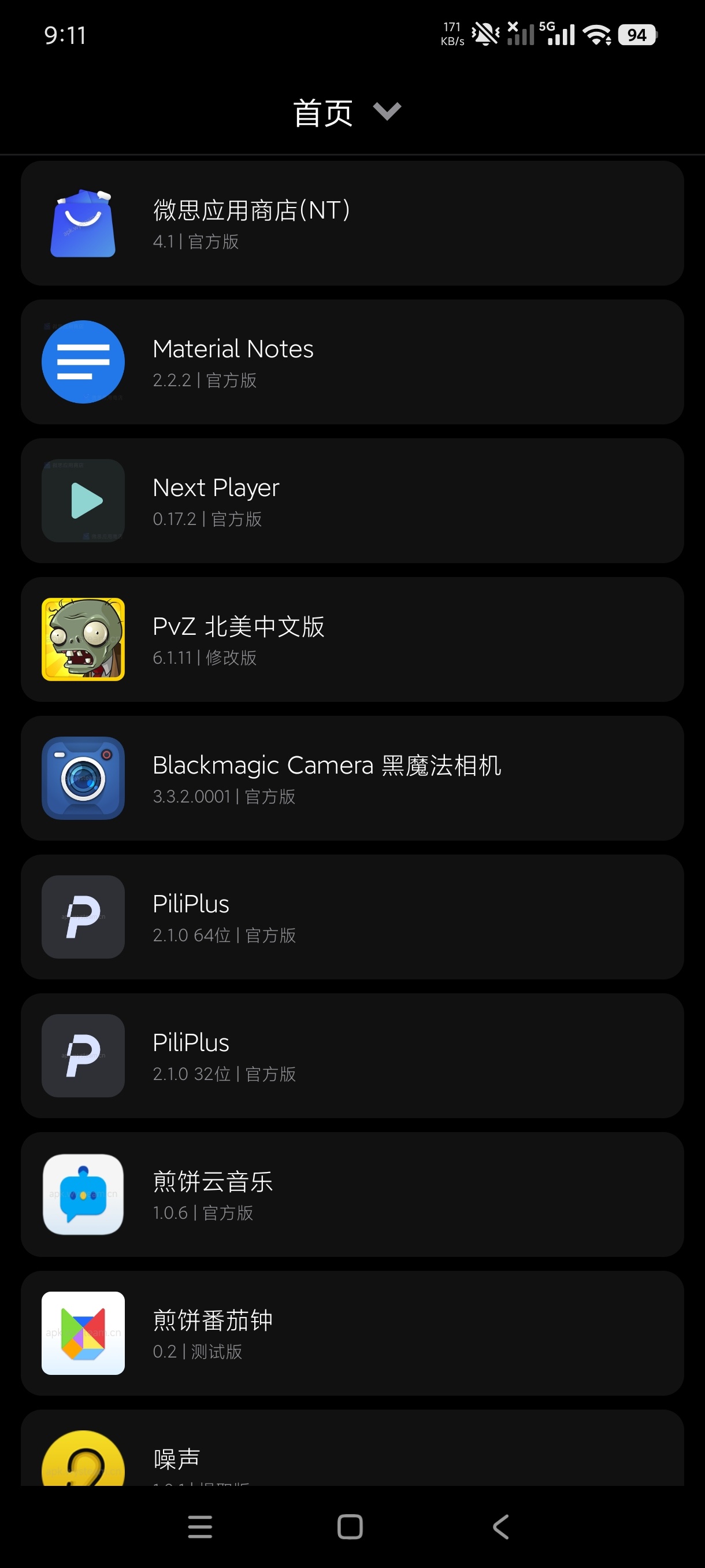
Task: Select the 煎饼番茄钟 test version entry
Action: [352, 1333]
